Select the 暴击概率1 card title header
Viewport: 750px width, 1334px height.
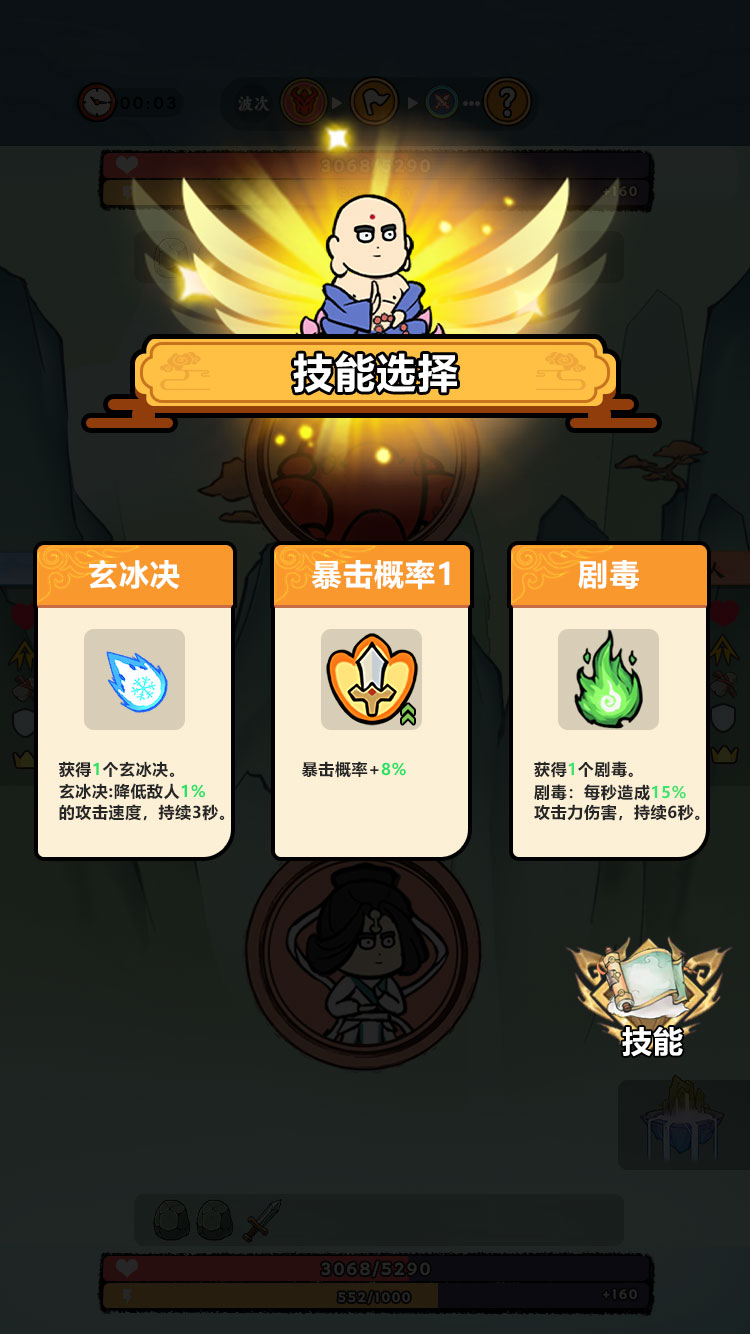pyautogui.click(x=371, y=576)
